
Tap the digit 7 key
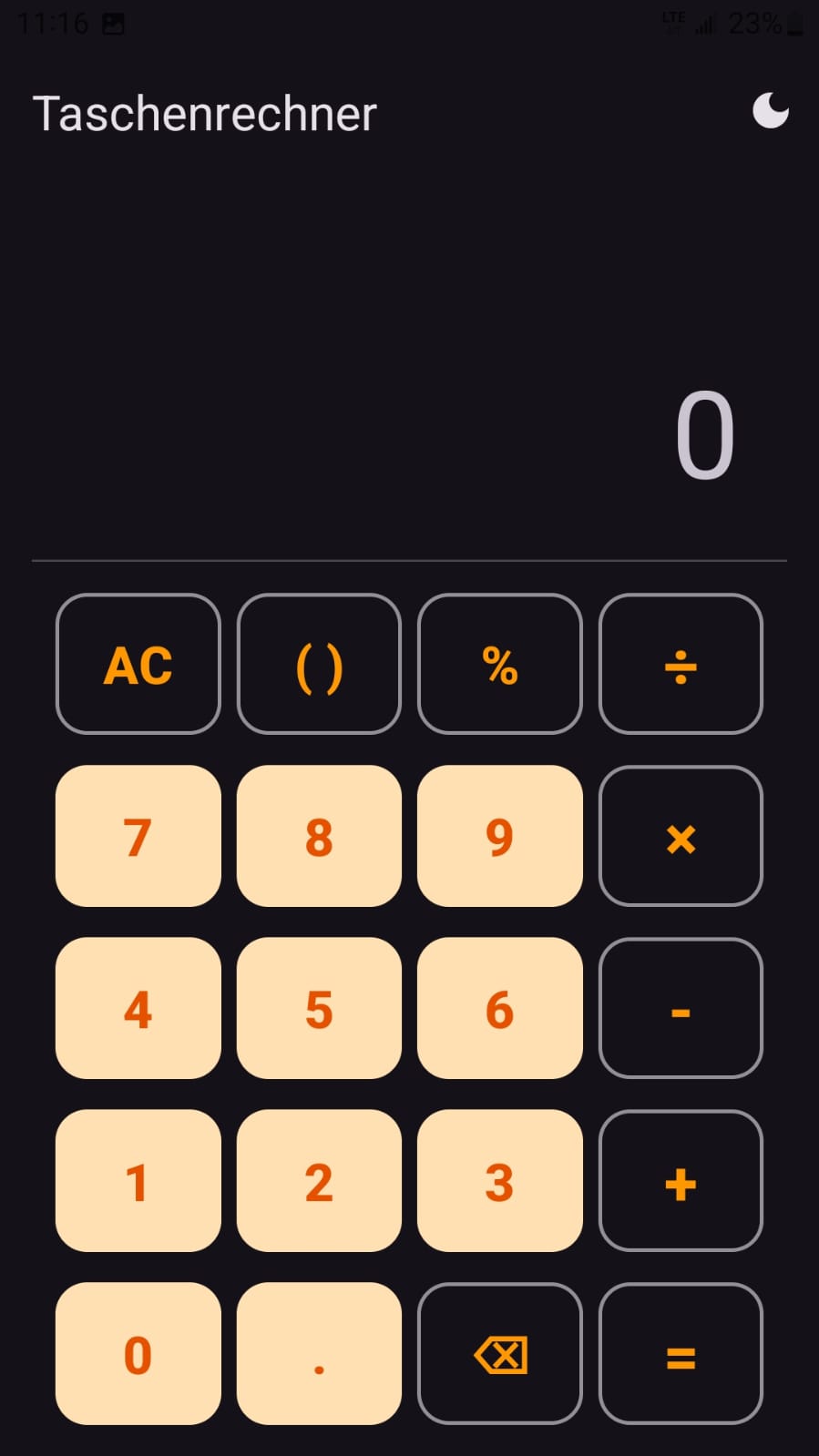pos(138,836)
